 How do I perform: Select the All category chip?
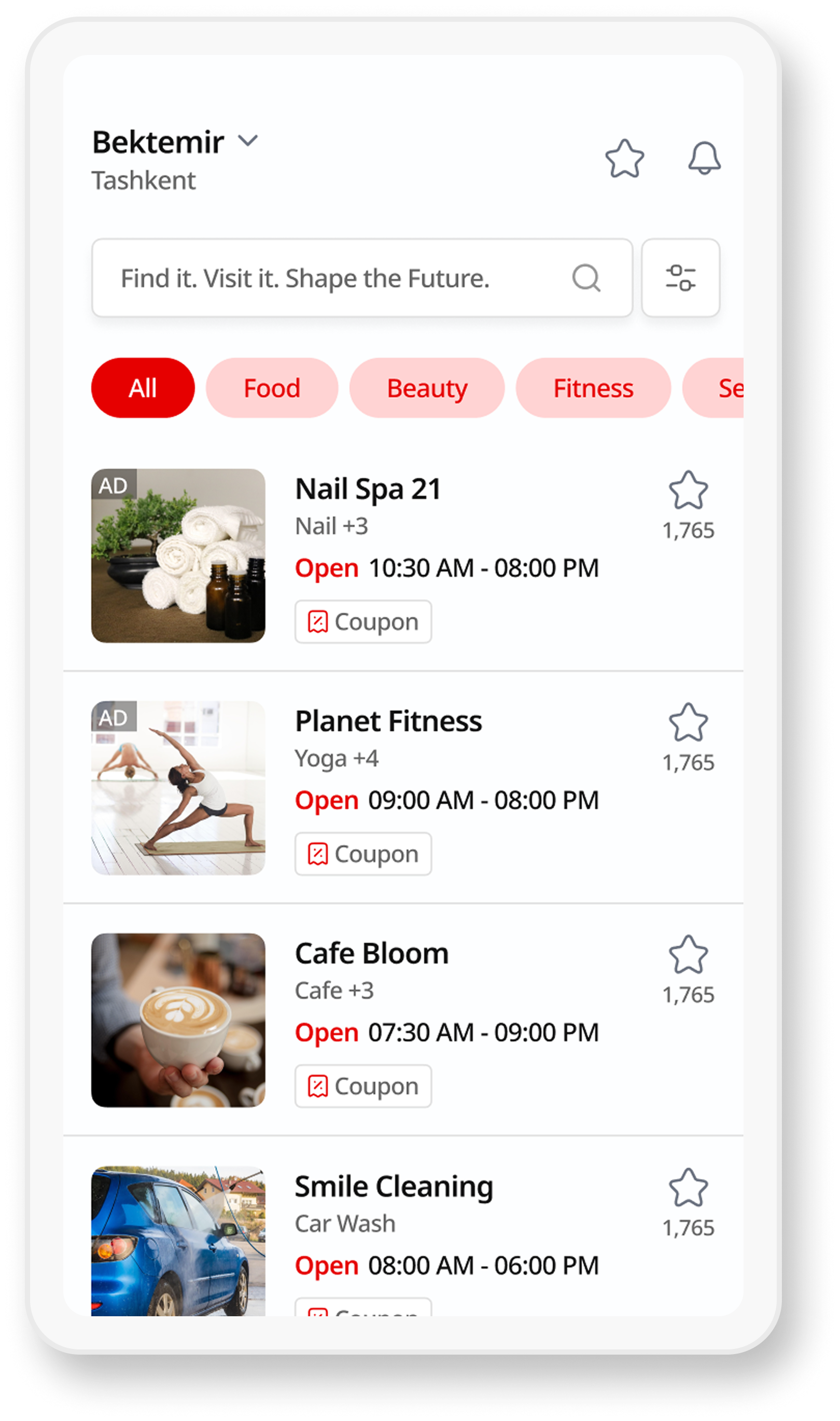tap(143, 388)
